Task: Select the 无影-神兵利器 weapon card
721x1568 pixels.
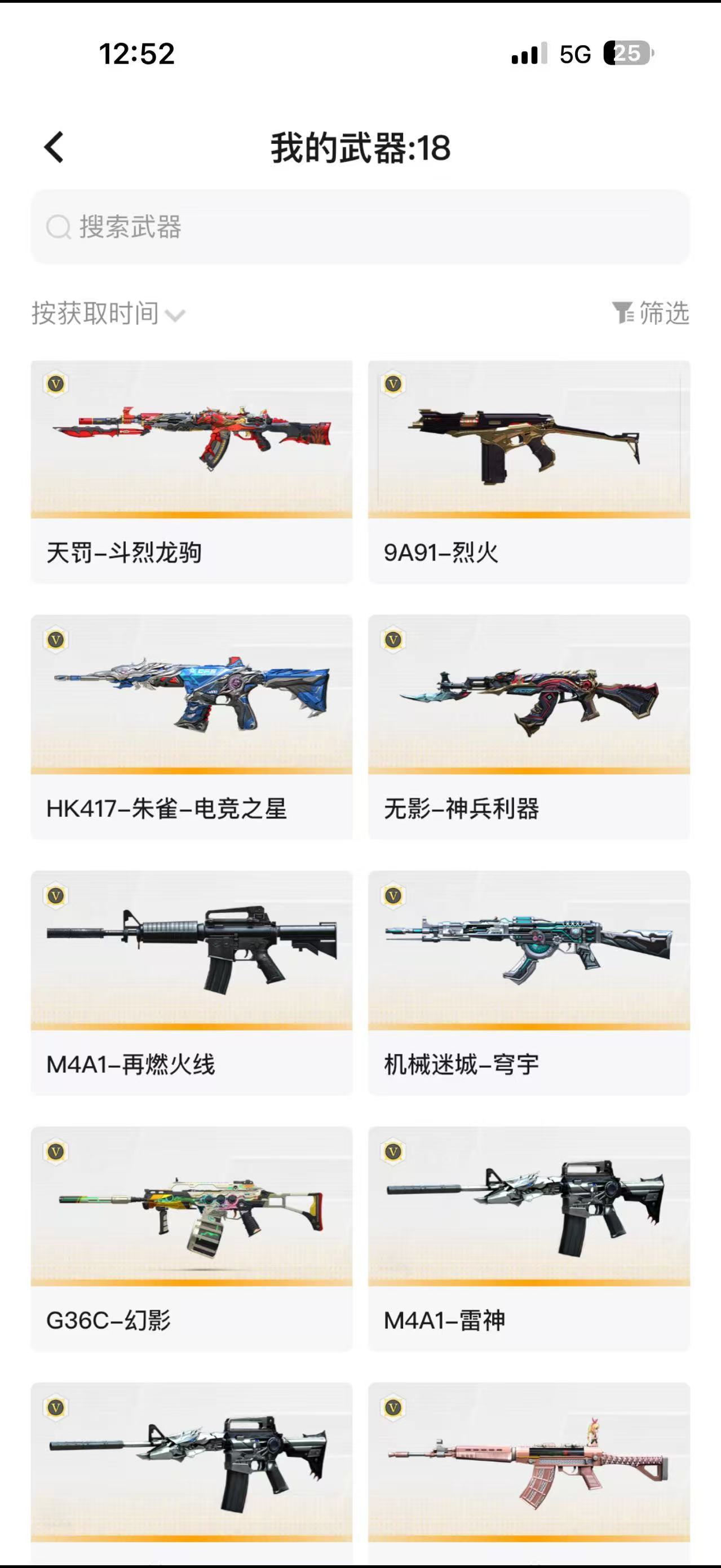Action: click(x=529, y=727)
